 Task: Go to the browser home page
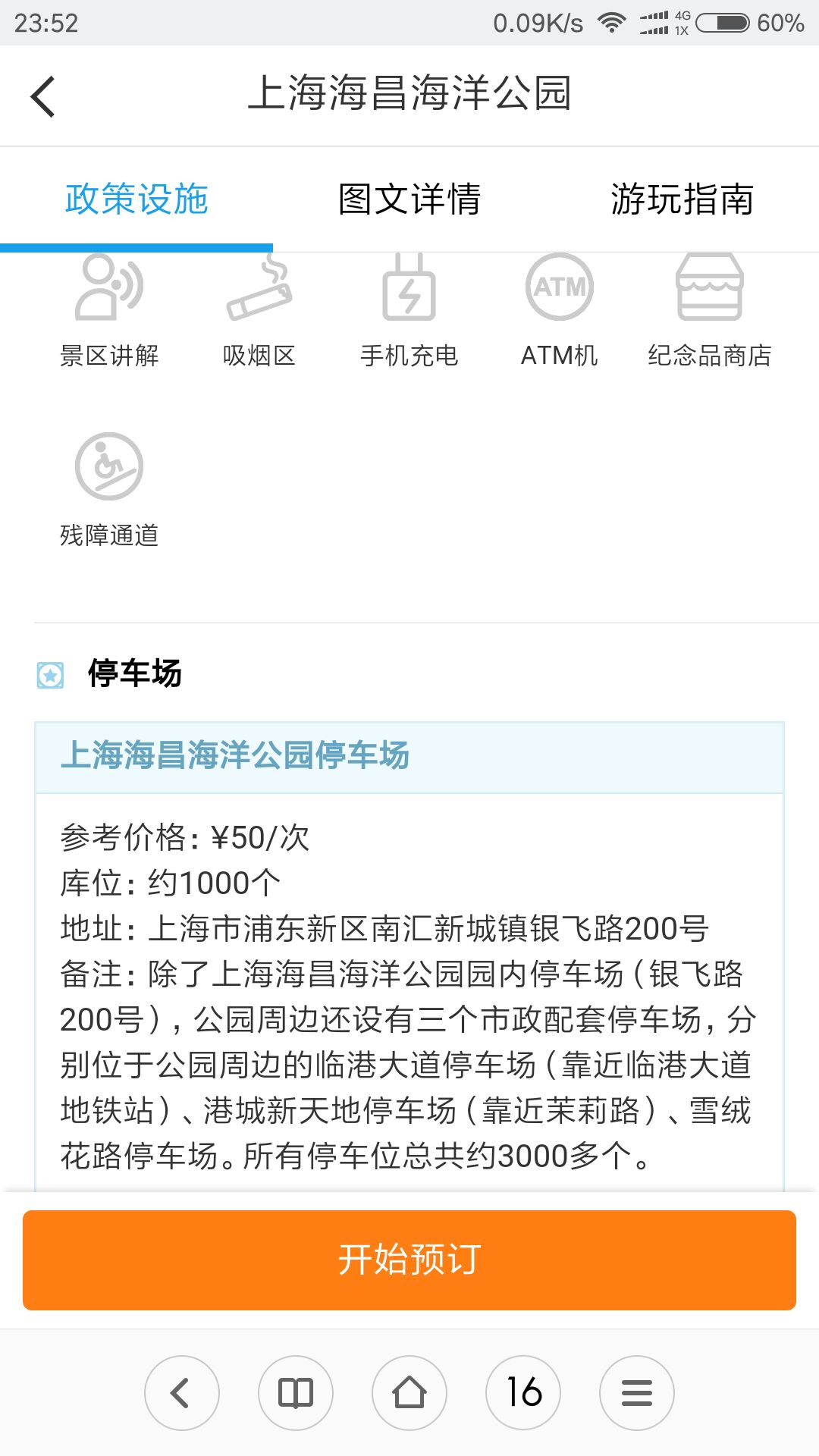(x=409, y=1393)
